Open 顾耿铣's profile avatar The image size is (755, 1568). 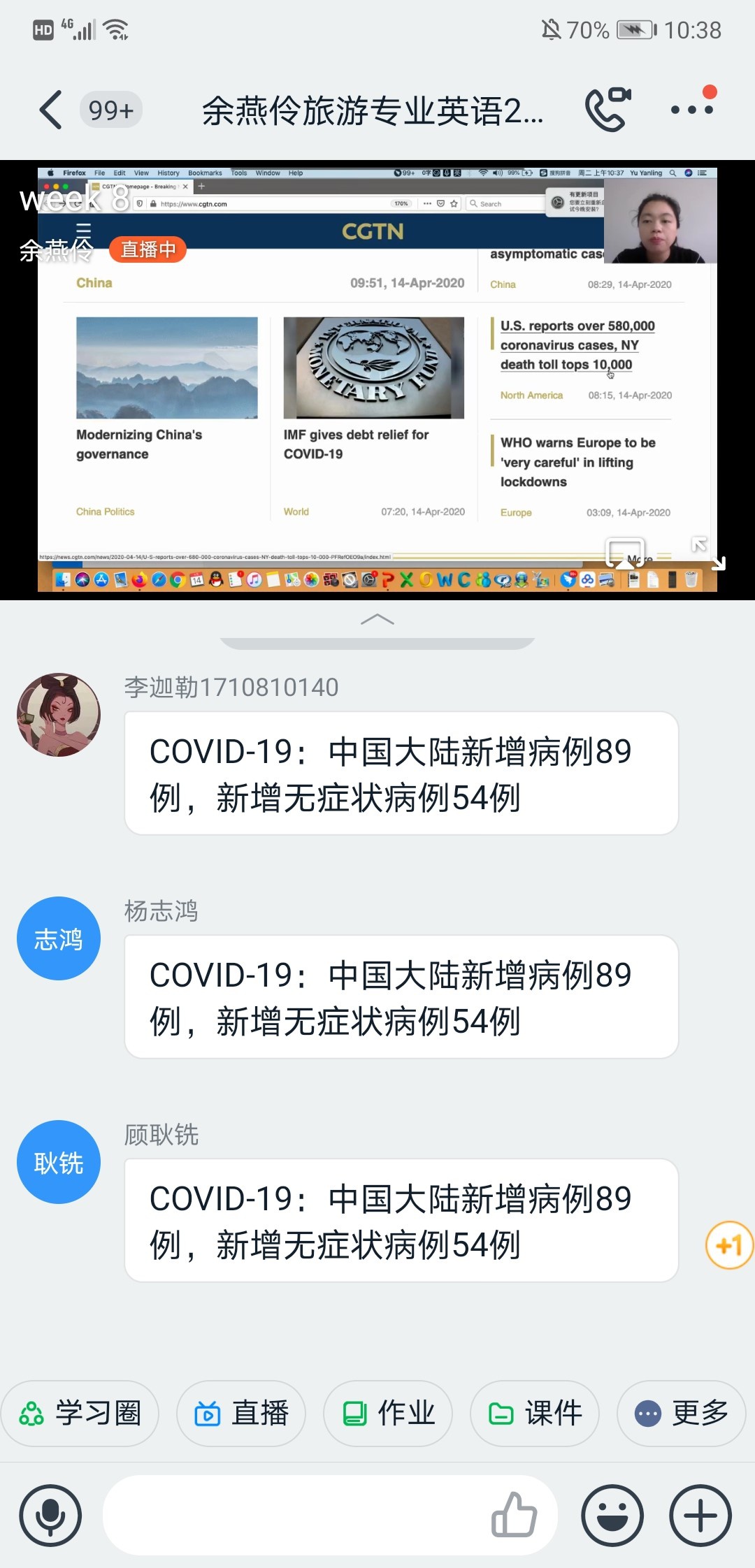[59, 1162]
